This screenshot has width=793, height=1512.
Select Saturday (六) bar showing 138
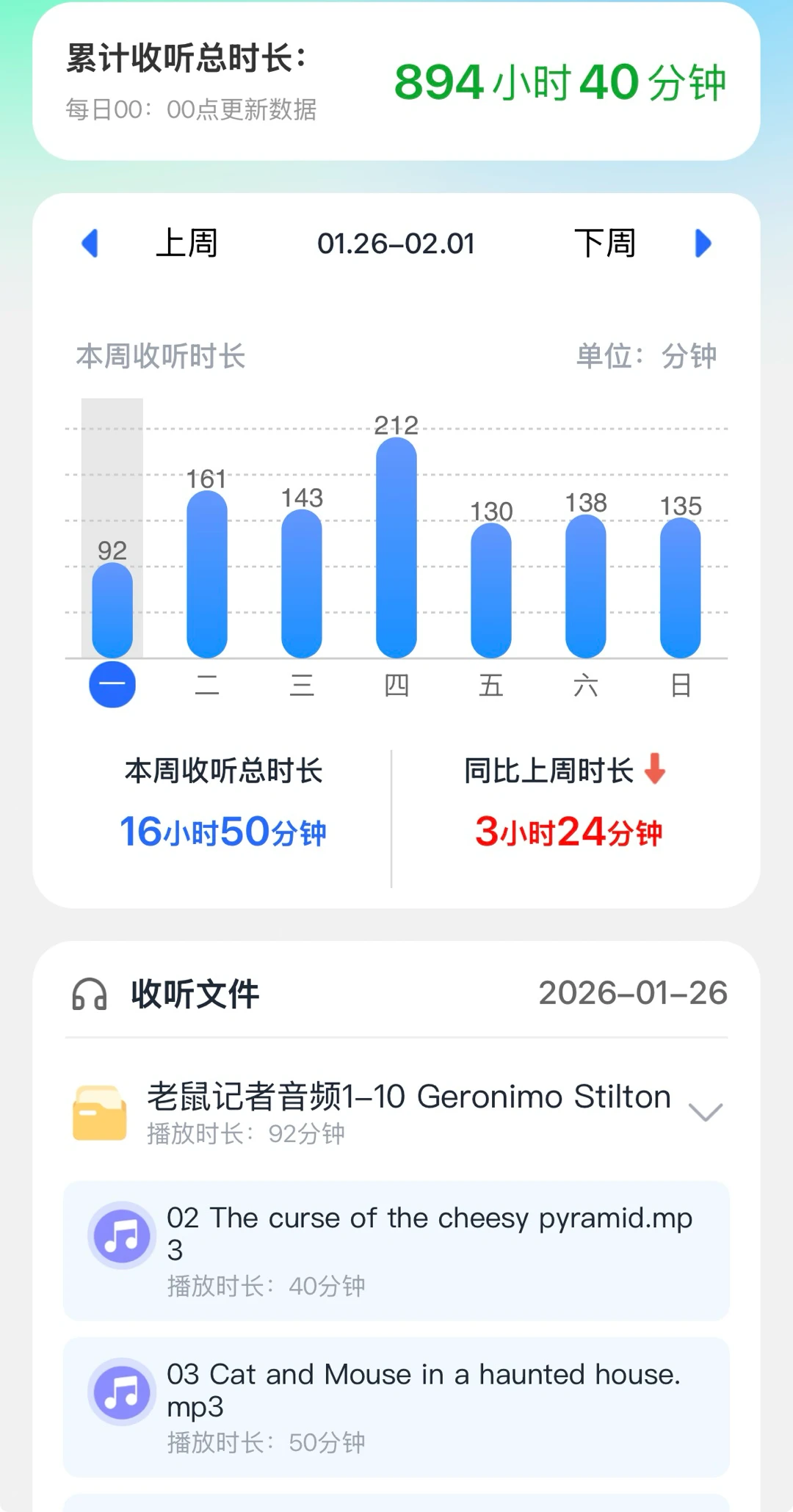[x=586, y=586]
